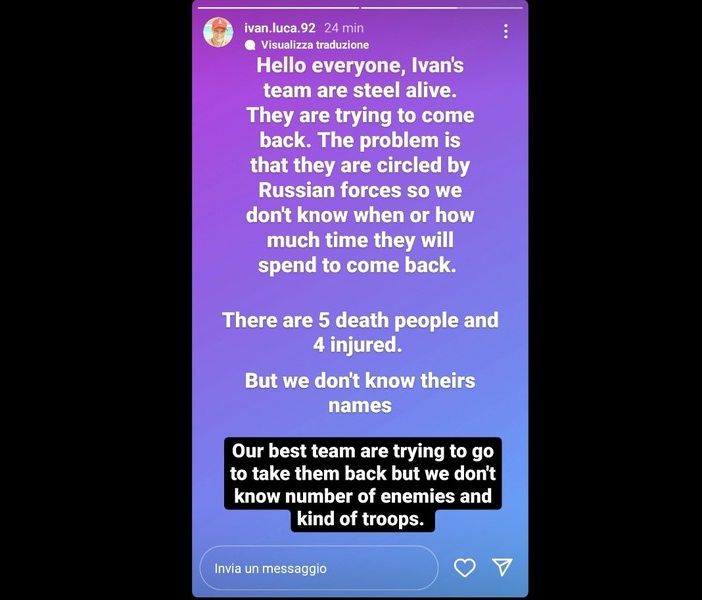This screenshot has width=702, height=600.
Task: Share the story via paper plane icon
Action: (x=503, y=567)
